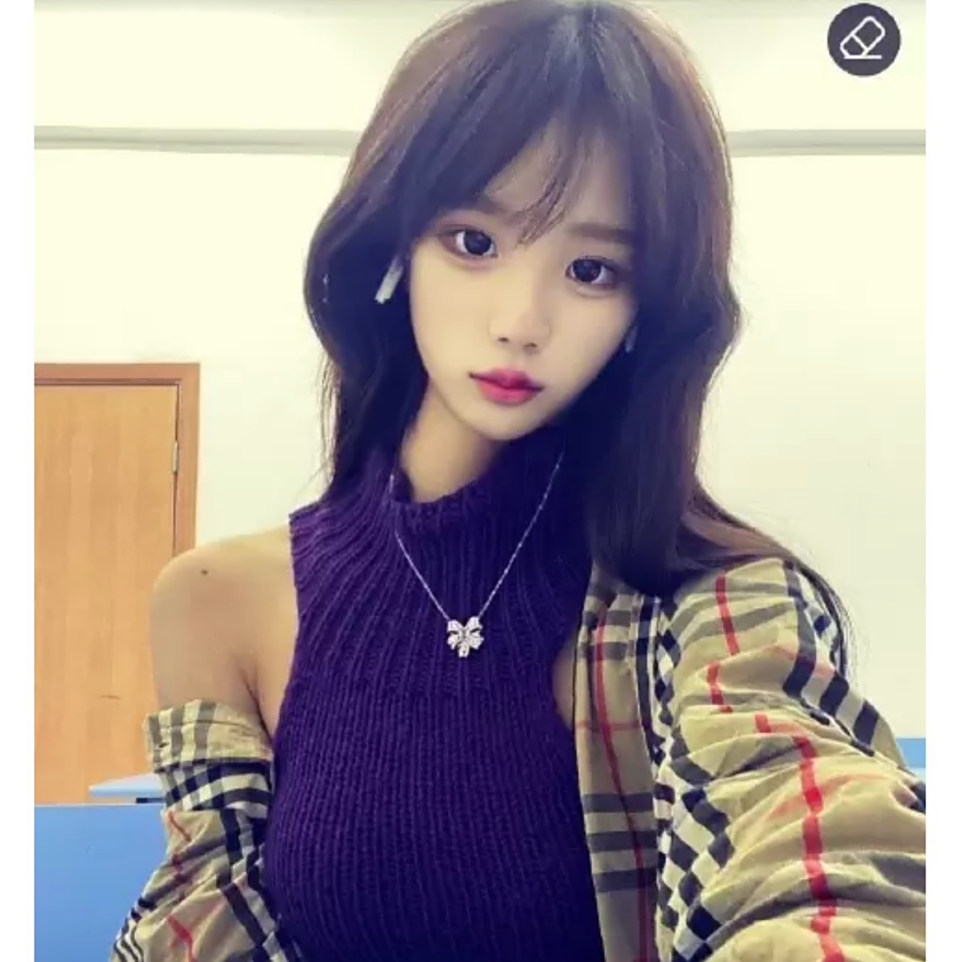Tap the eraser icon on the photo
Viewport: 960px width, 962px height.
tap(863, 40)
